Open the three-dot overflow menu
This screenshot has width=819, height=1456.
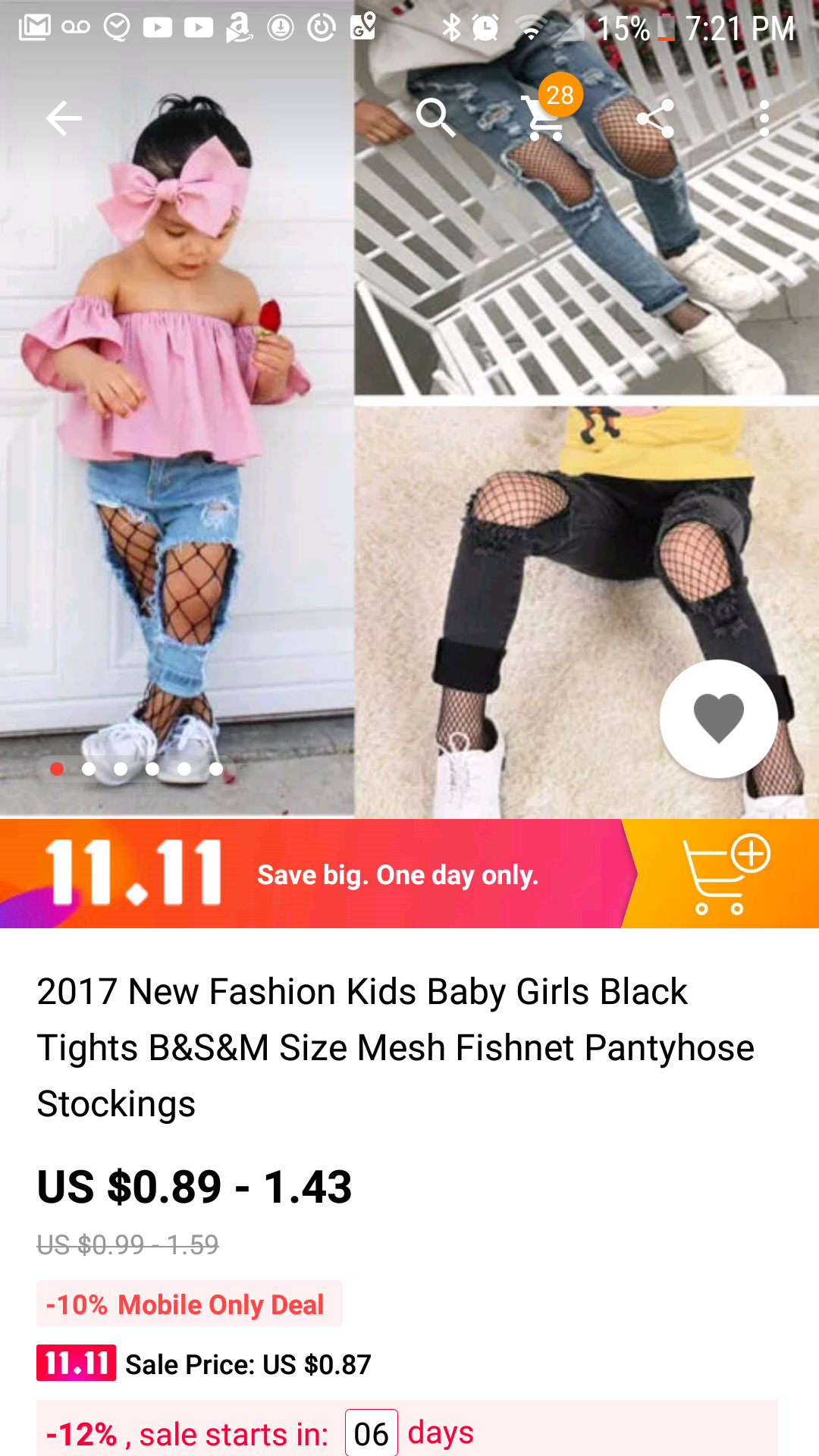pyautogui.click(x=764, y=118)
